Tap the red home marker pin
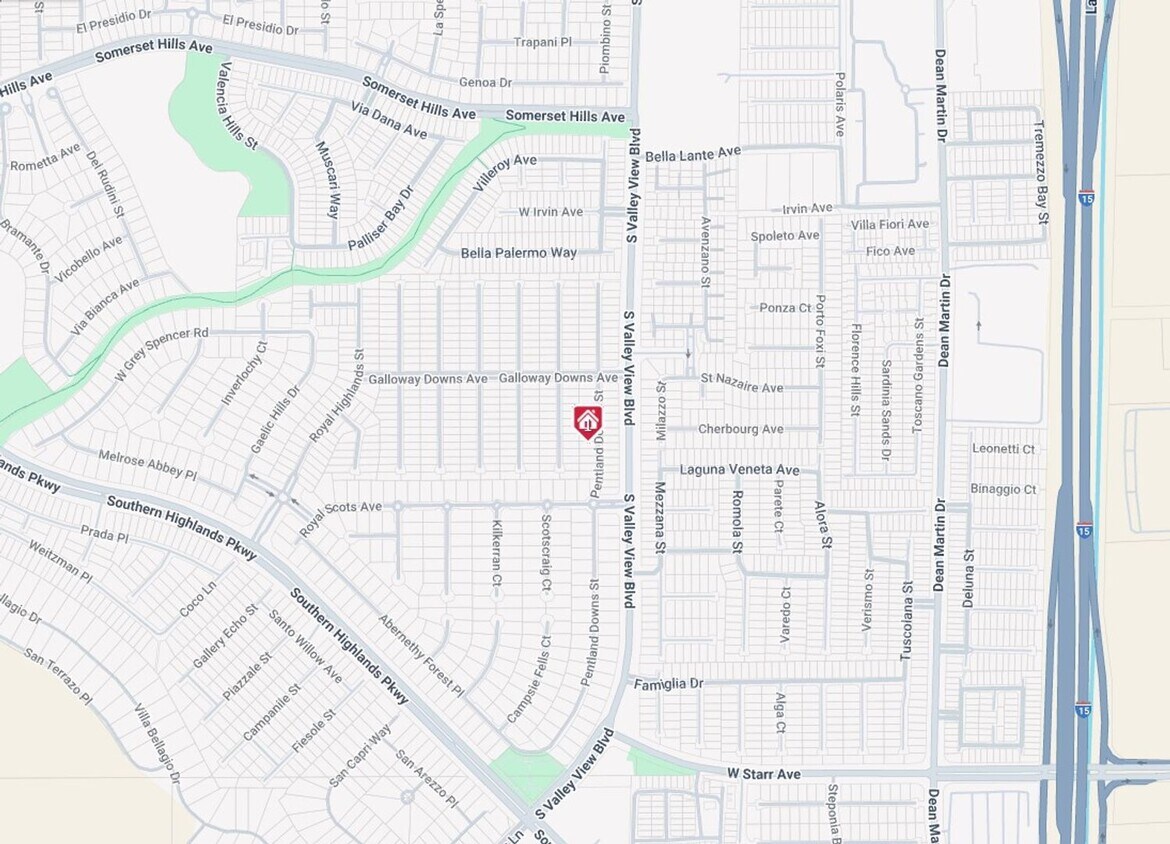 pos(588,421)
